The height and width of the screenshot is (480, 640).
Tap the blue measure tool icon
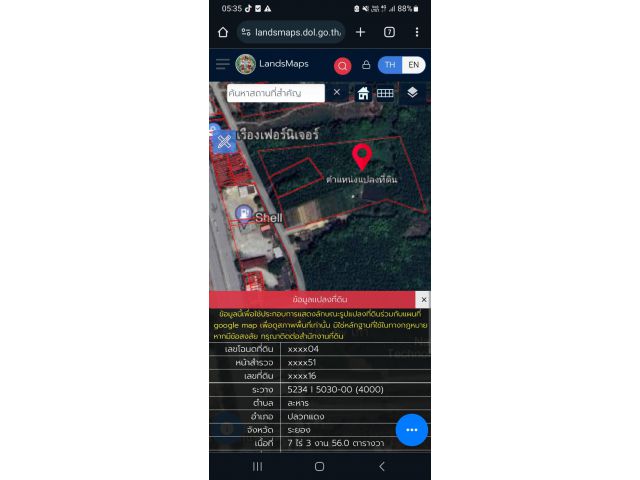[x=224, y=141]
